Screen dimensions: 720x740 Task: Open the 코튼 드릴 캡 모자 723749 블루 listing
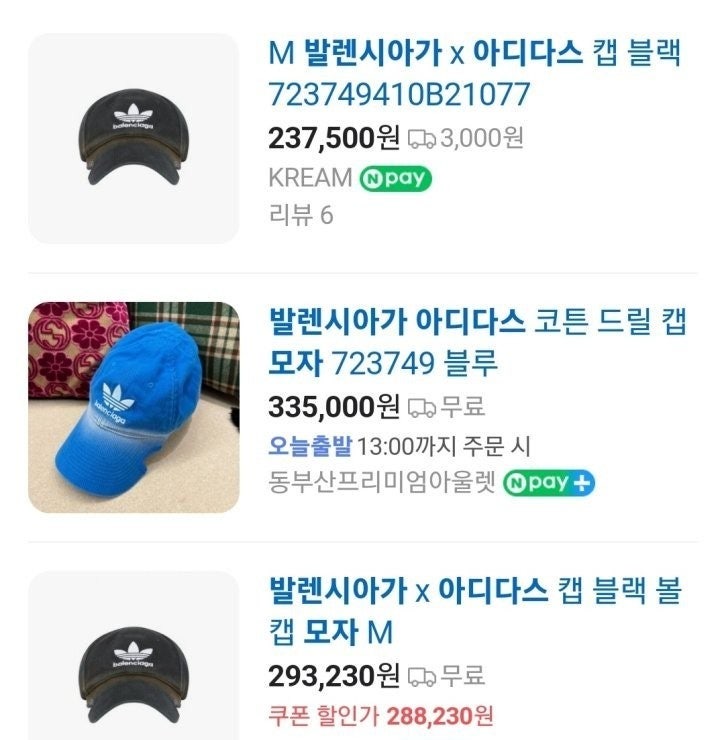[x=477, y=342]
